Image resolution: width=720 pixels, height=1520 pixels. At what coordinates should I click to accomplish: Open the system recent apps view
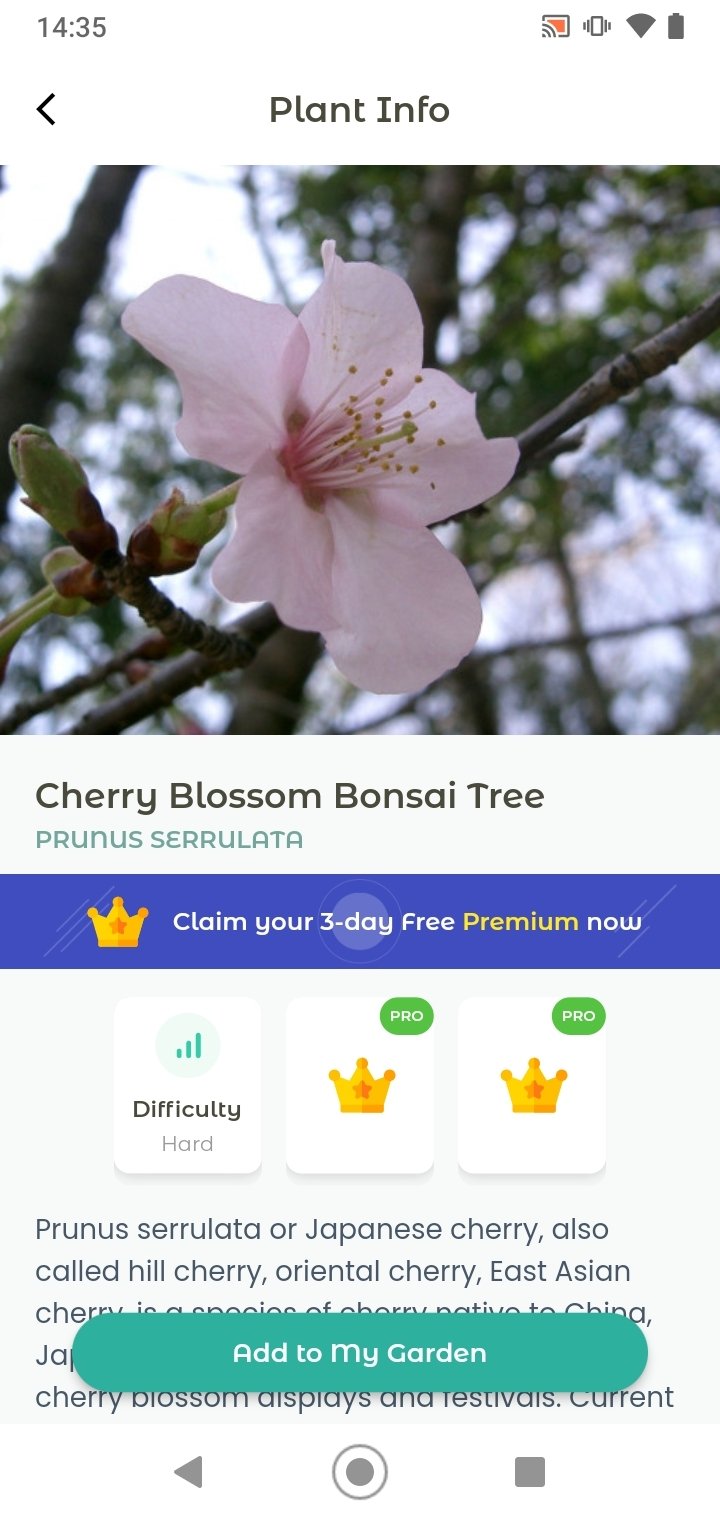point(529,1472)
